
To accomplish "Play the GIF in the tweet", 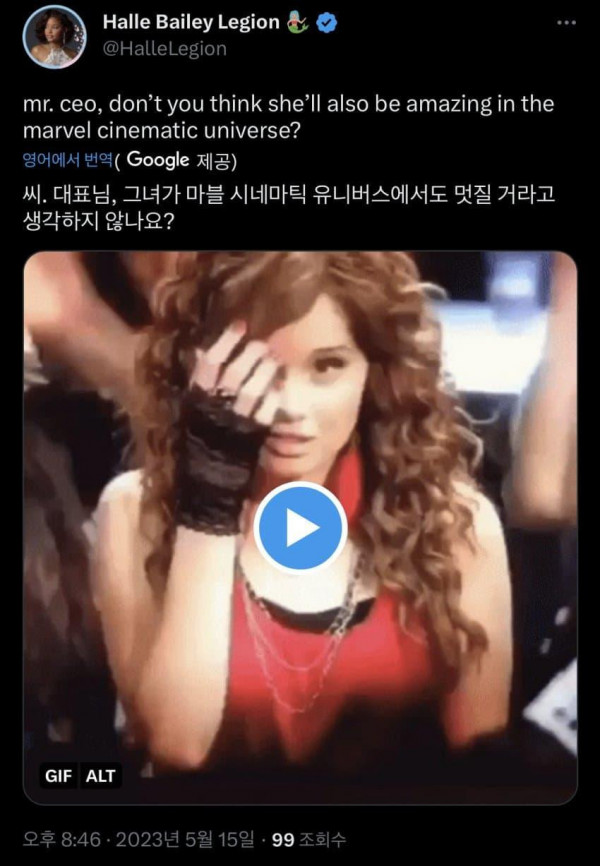I will coord(300,528).
